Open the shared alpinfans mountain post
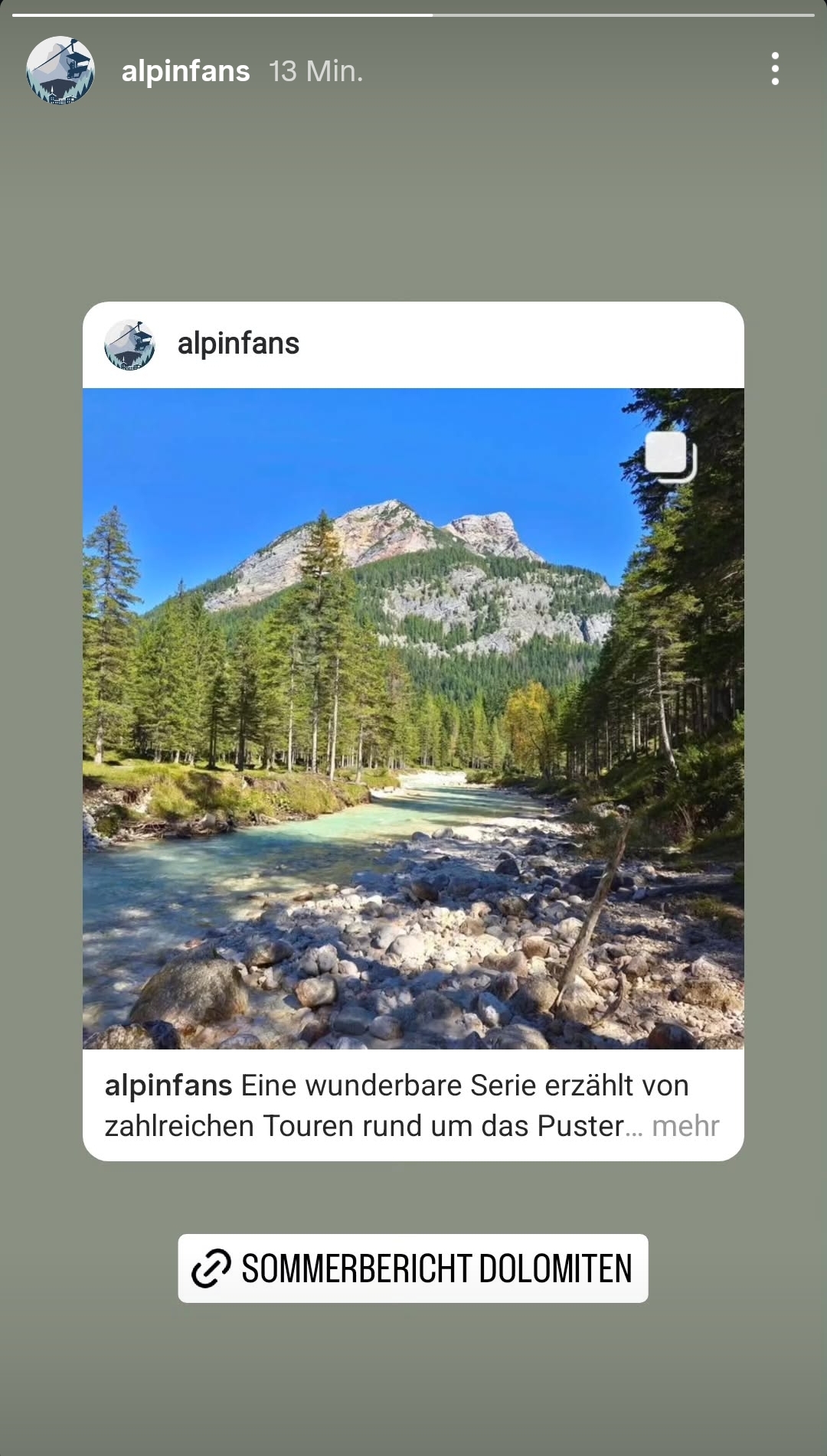The image size is (827, 1456). tap(413, 718)
